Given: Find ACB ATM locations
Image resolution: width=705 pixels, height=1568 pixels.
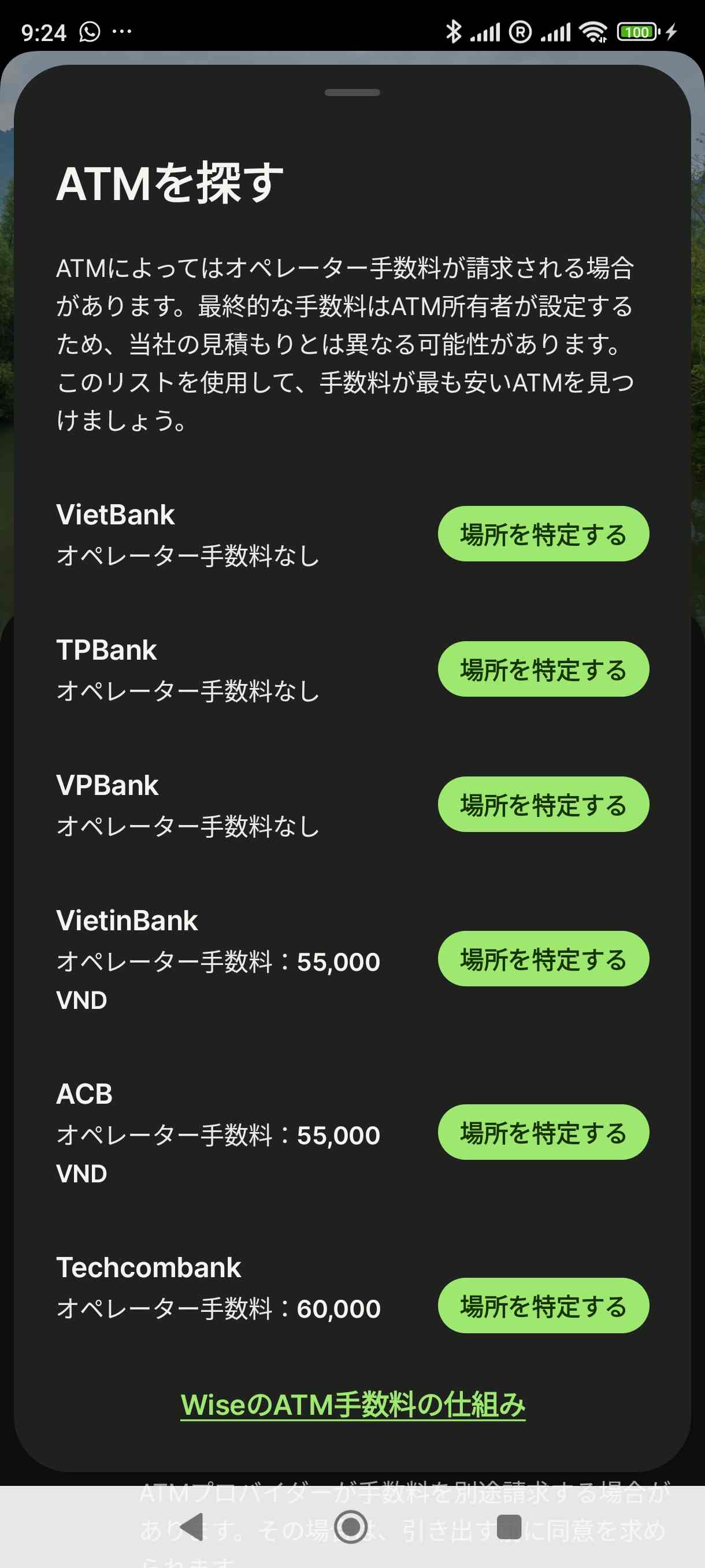Looking at the screenshot, I should click(x=543, y=1133).
